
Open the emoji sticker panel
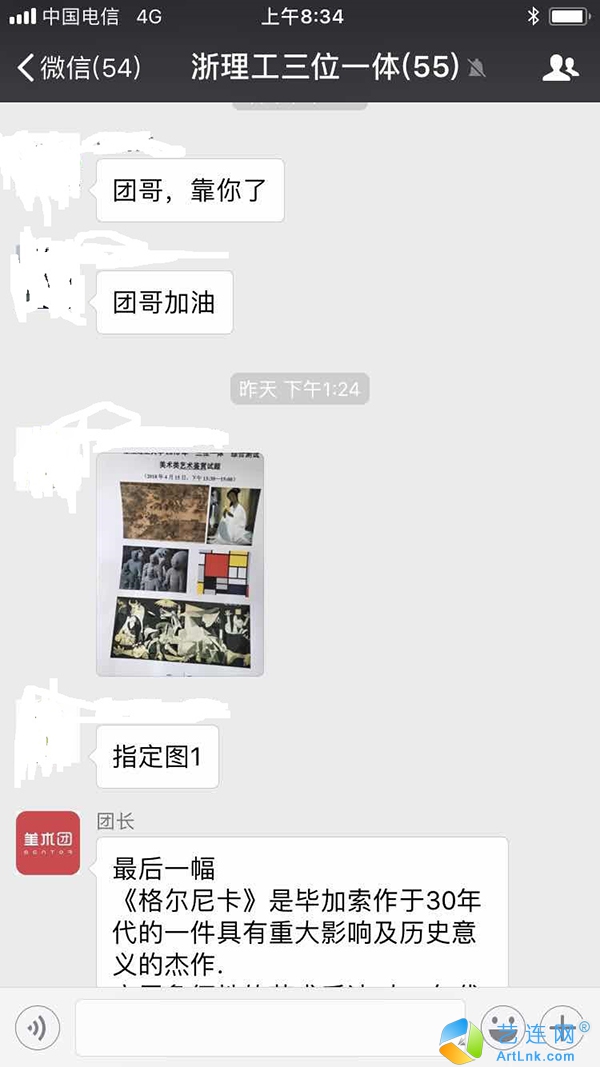click(503, 1028)
